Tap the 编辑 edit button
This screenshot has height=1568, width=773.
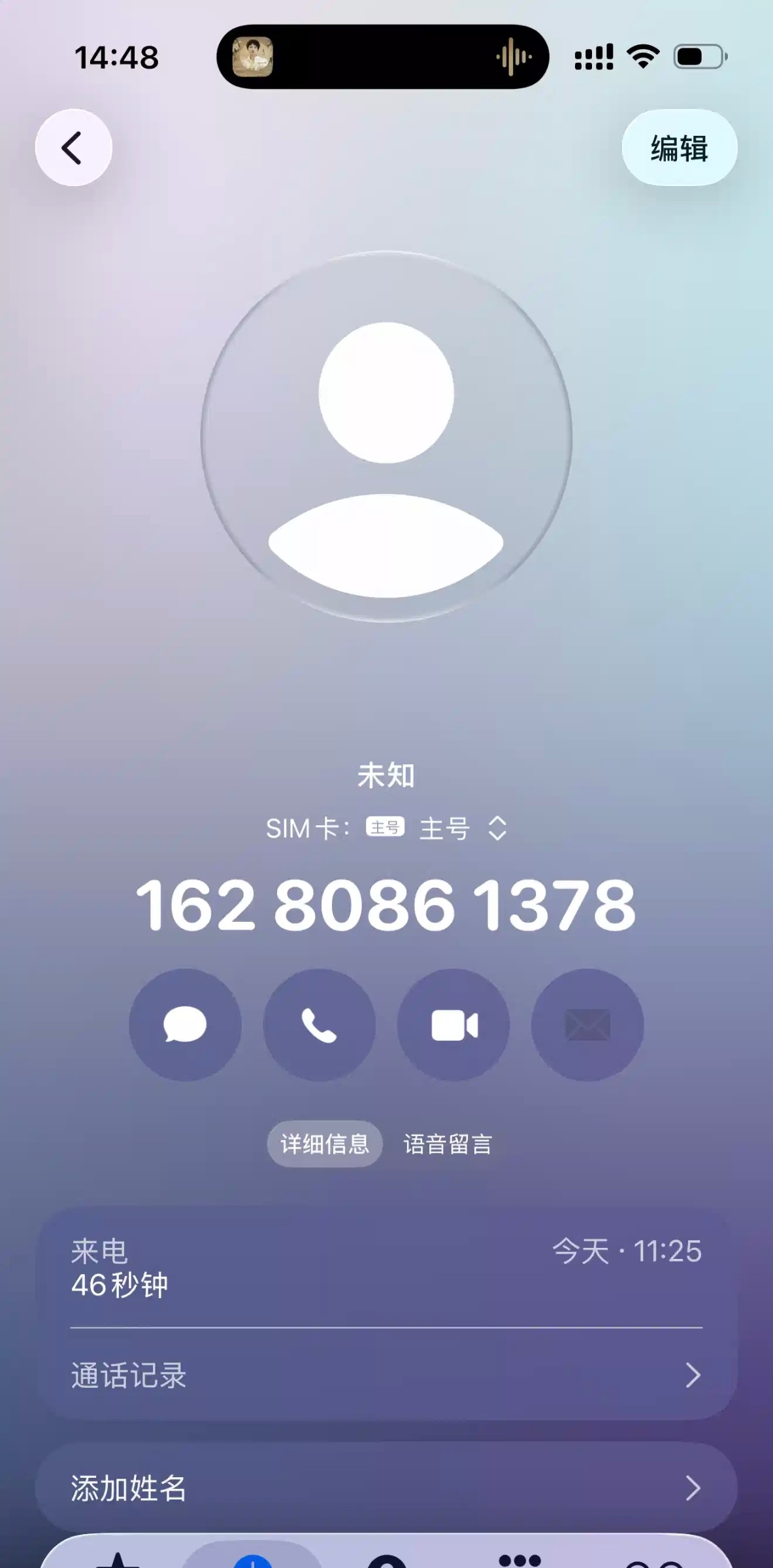coord(679,148)
